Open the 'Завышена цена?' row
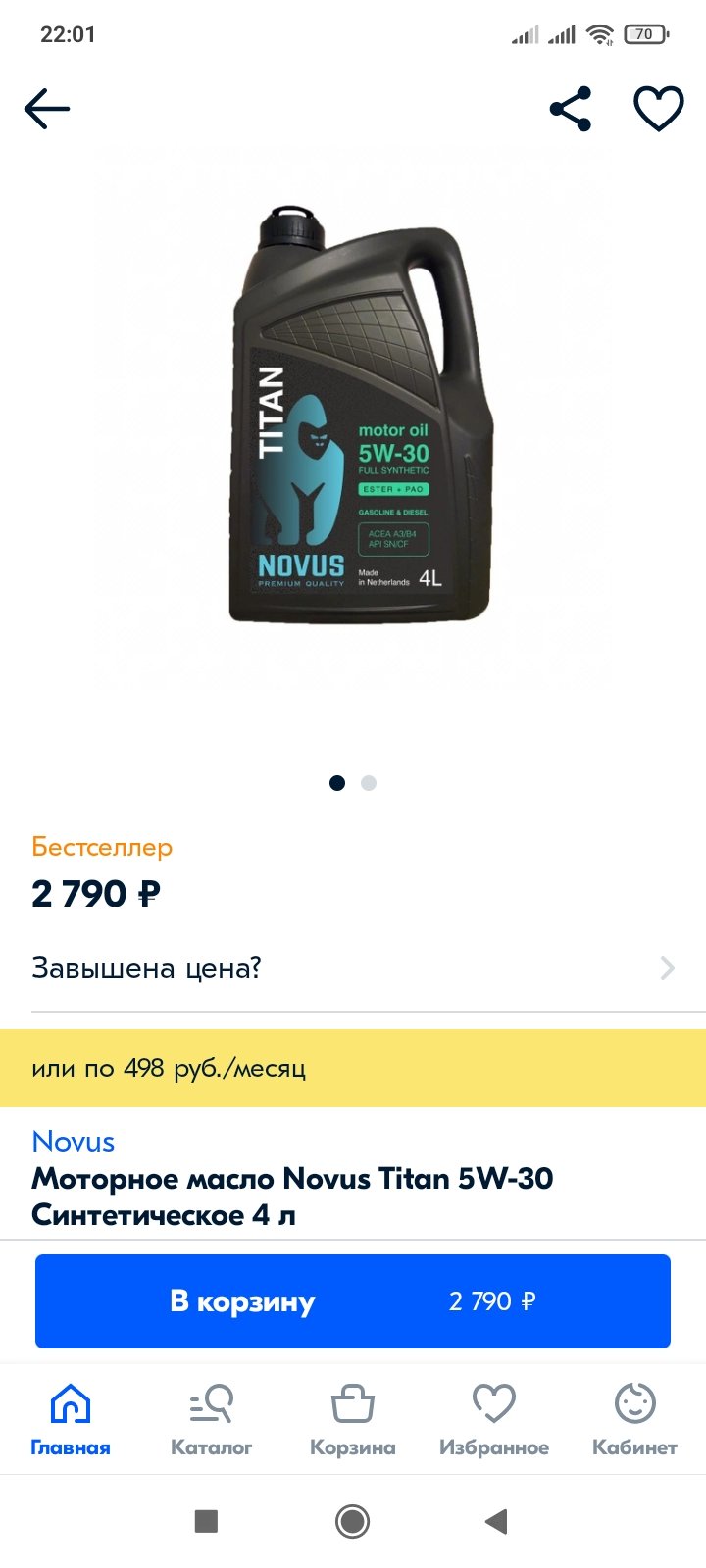This screenshot has width=706, height=1568. pos(353,968)
